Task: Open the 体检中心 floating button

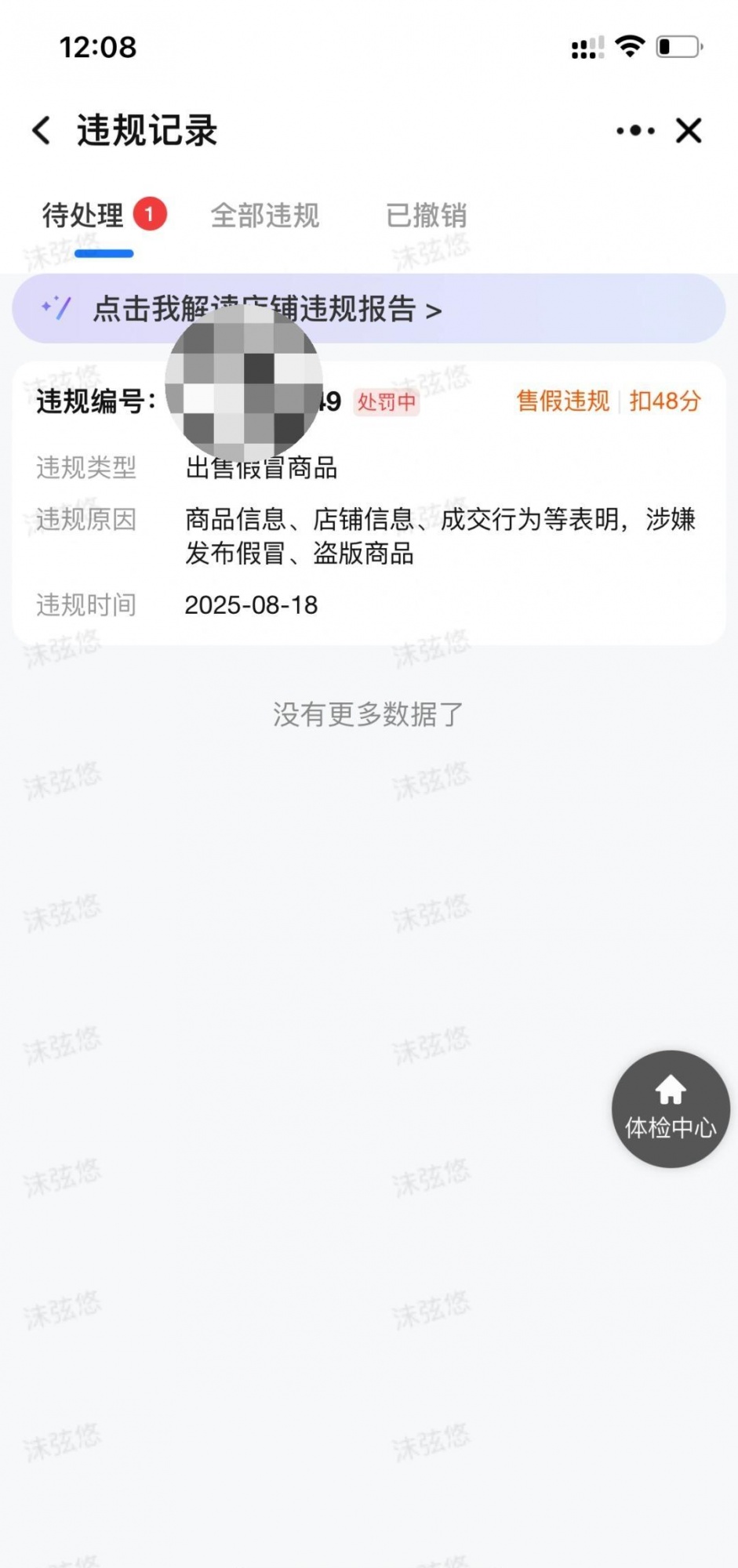Action: [671, 1109]
